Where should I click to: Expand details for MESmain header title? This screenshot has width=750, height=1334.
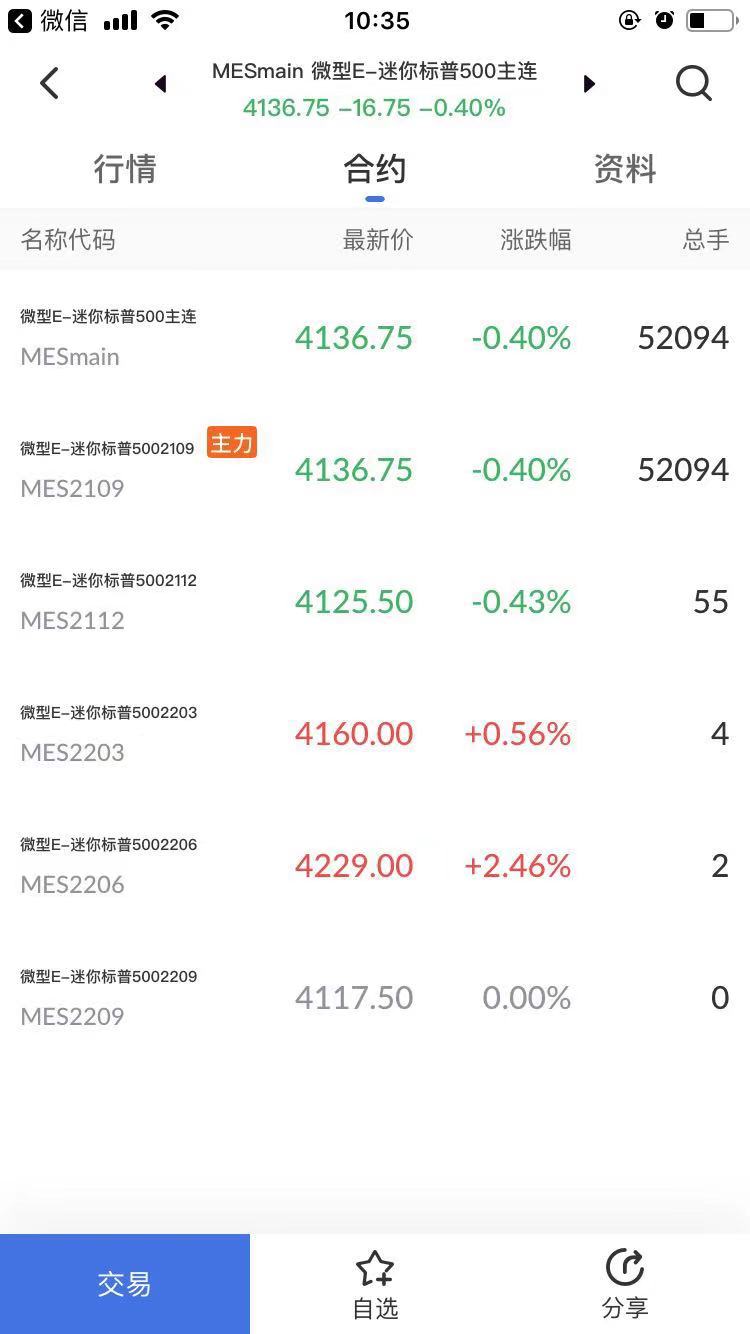click(x=374, y=71)
